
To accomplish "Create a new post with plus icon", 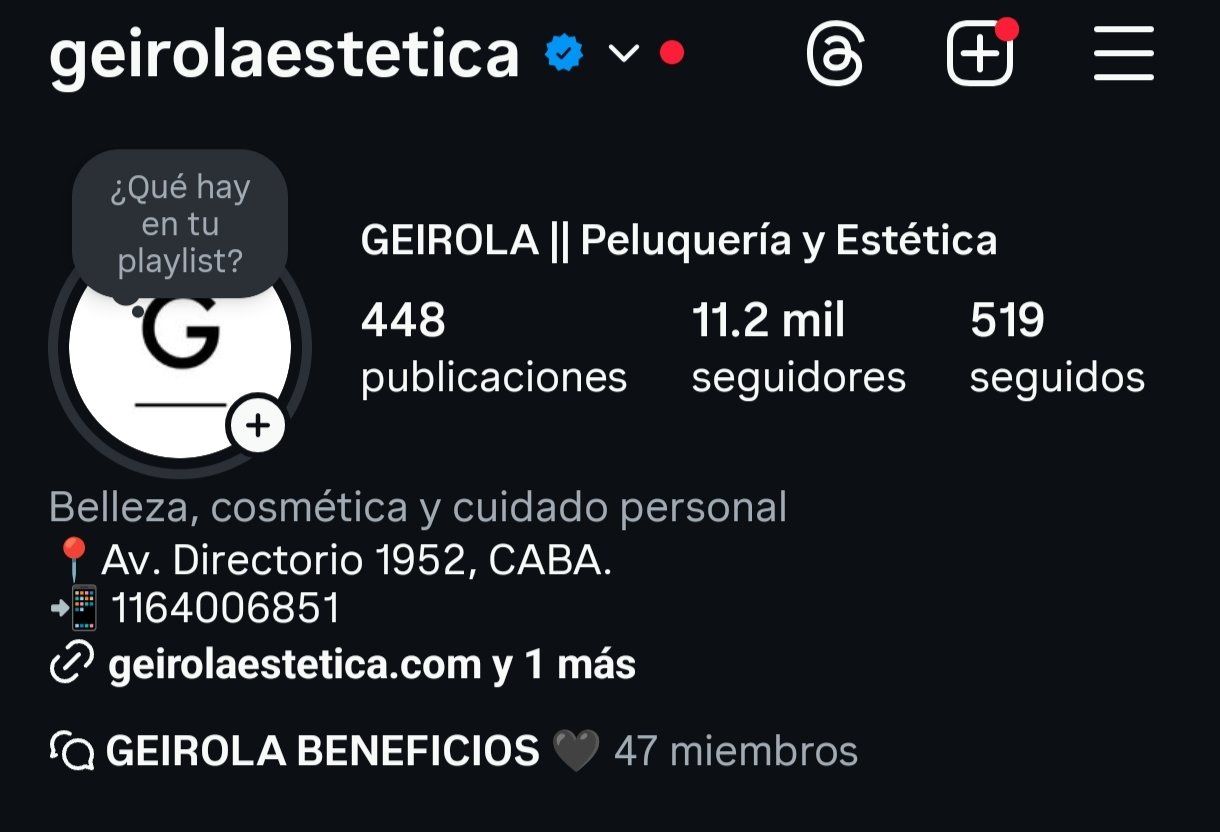I will 979,54.
